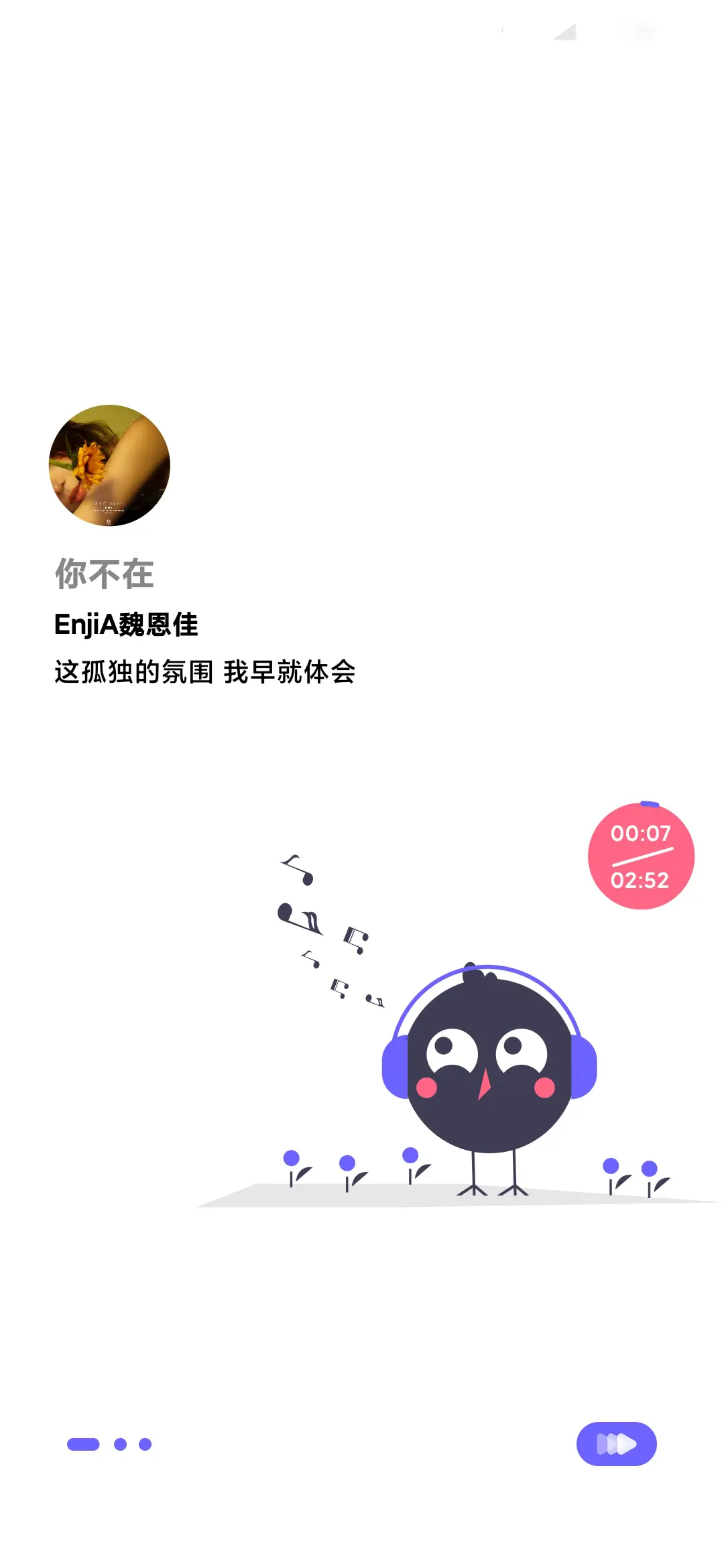724x1568 pixels.
Task: Tap the fast-forward next button
Action: (x=616, y=1443)
